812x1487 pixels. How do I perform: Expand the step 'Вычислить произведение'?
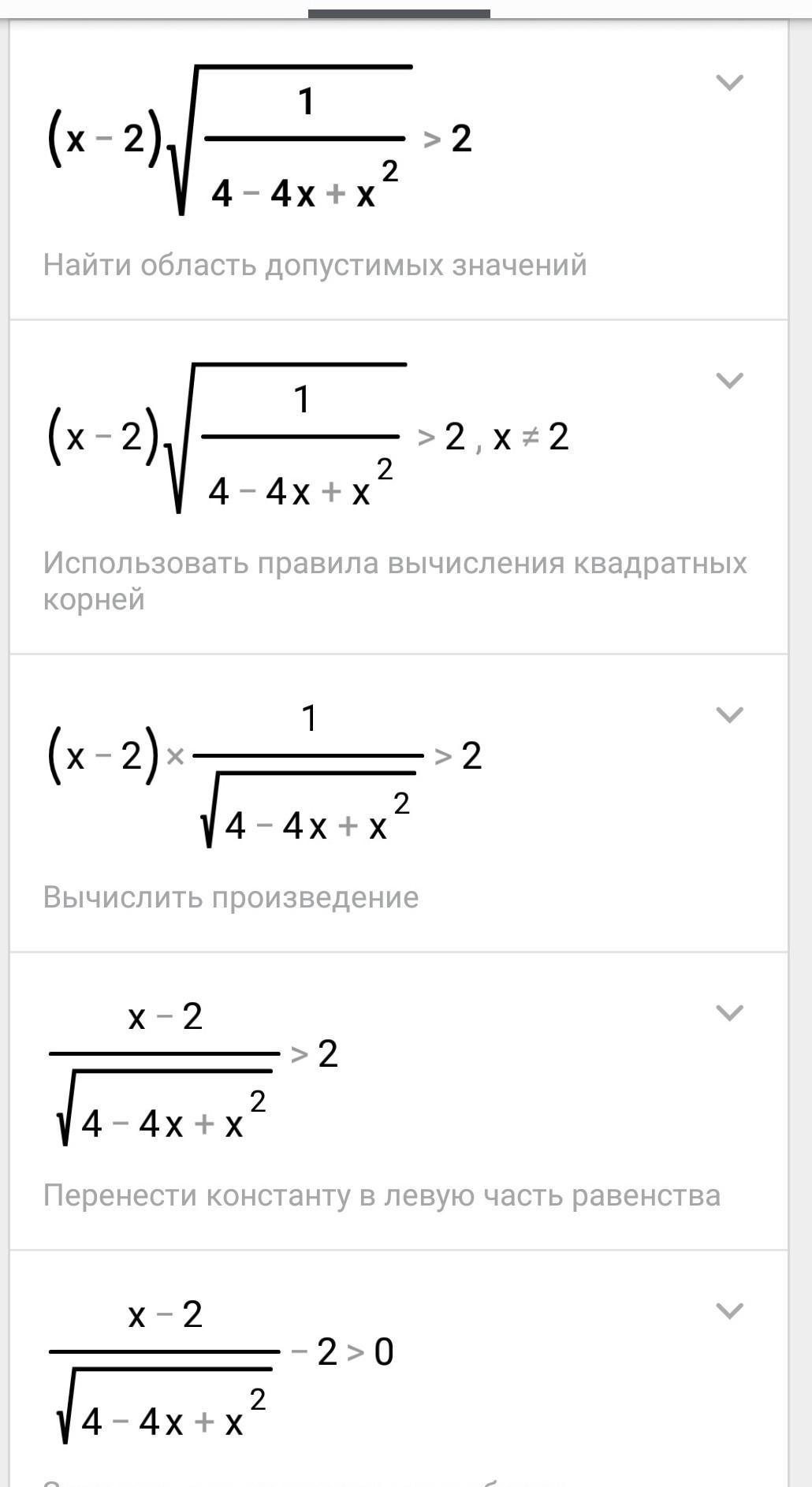729,714
